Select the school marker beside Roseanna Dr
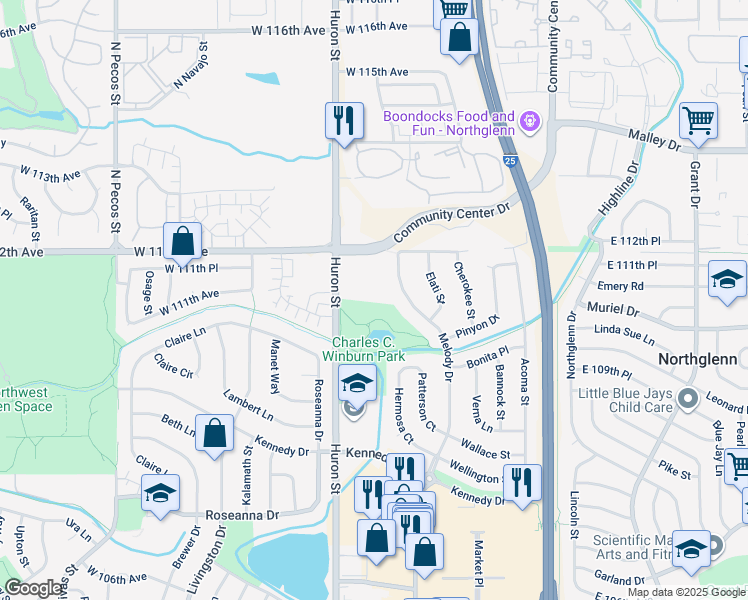Screen dimensions: 748x600 point(160,492)
